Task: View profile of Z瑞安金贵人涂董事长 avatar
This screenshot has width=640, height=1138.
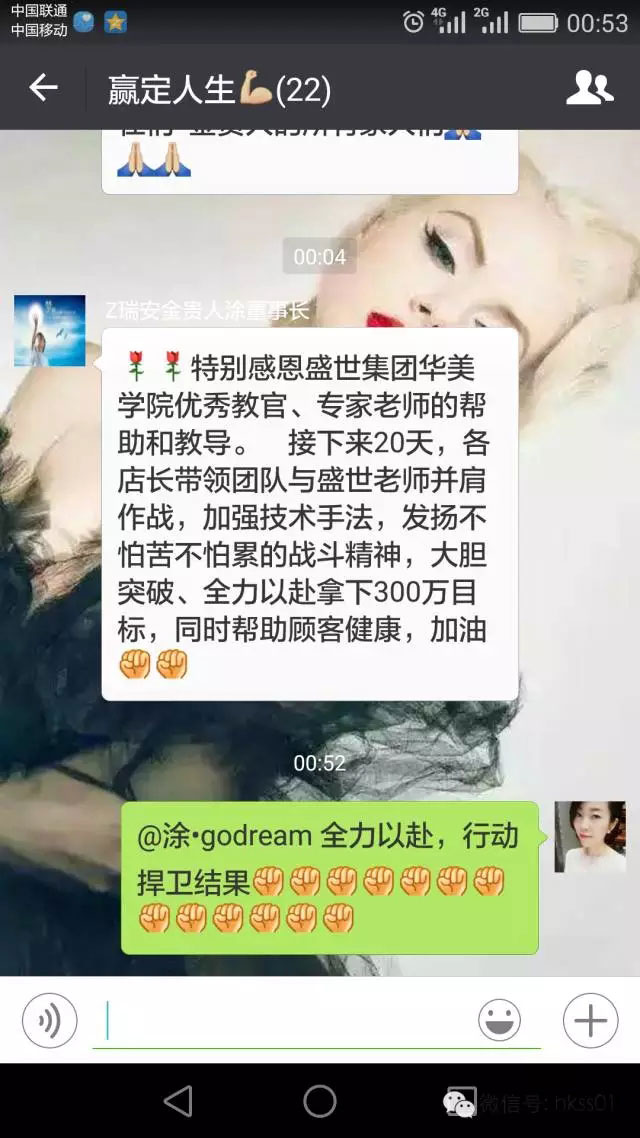Action: pos(50,331)
